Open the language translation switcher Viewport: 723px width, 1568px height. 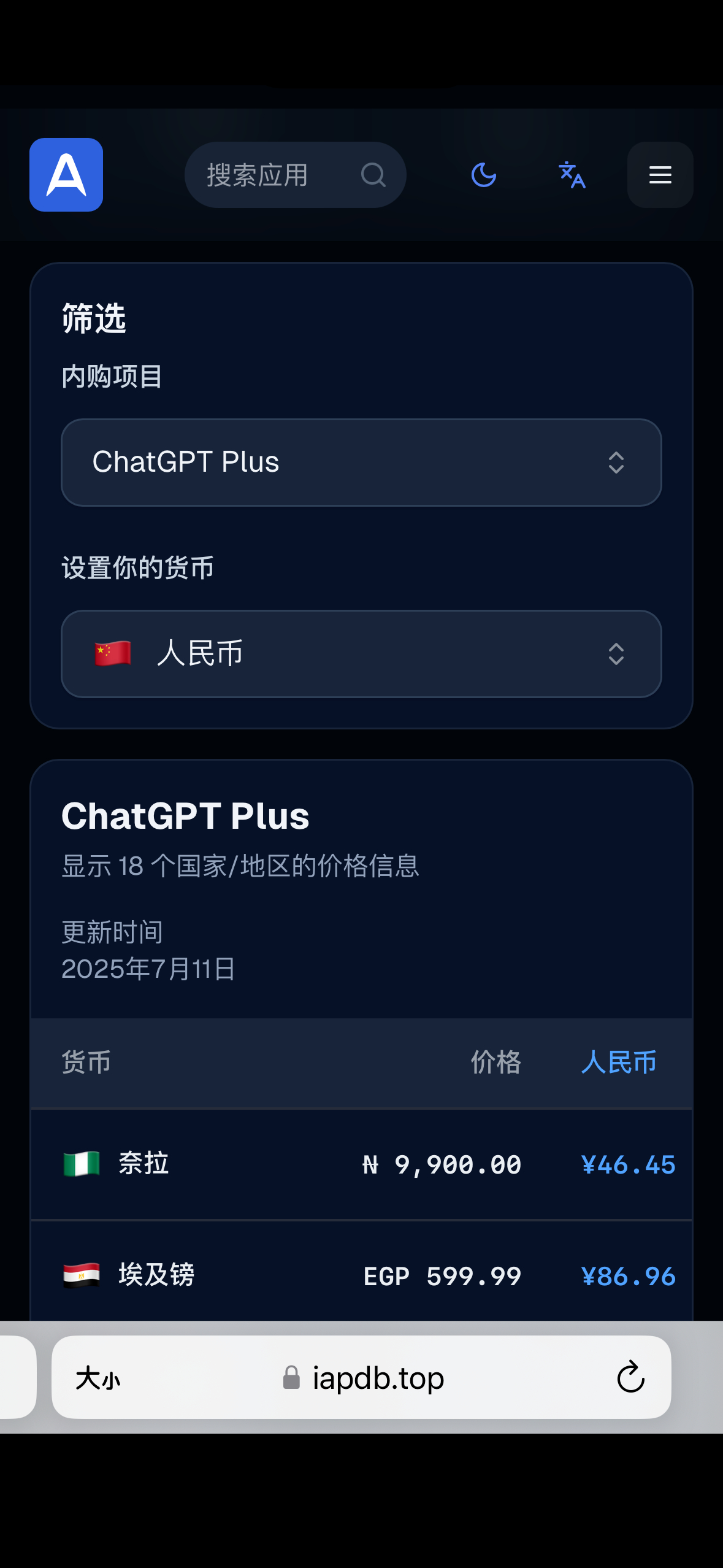[572, 175]
